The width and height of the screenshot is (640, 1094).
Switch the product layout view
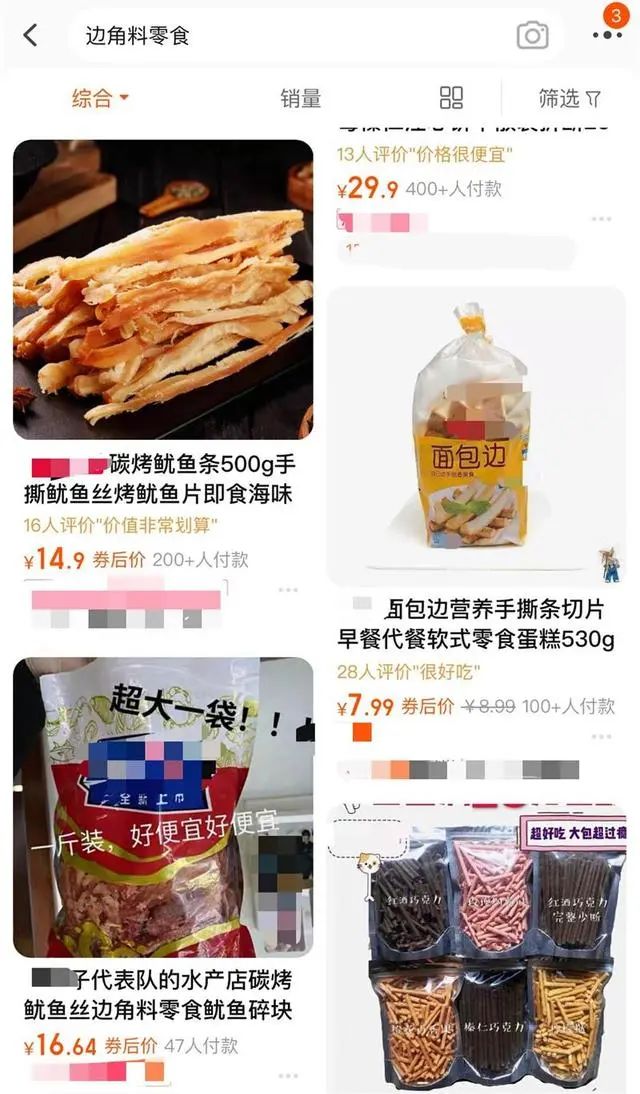pos(451,98)
